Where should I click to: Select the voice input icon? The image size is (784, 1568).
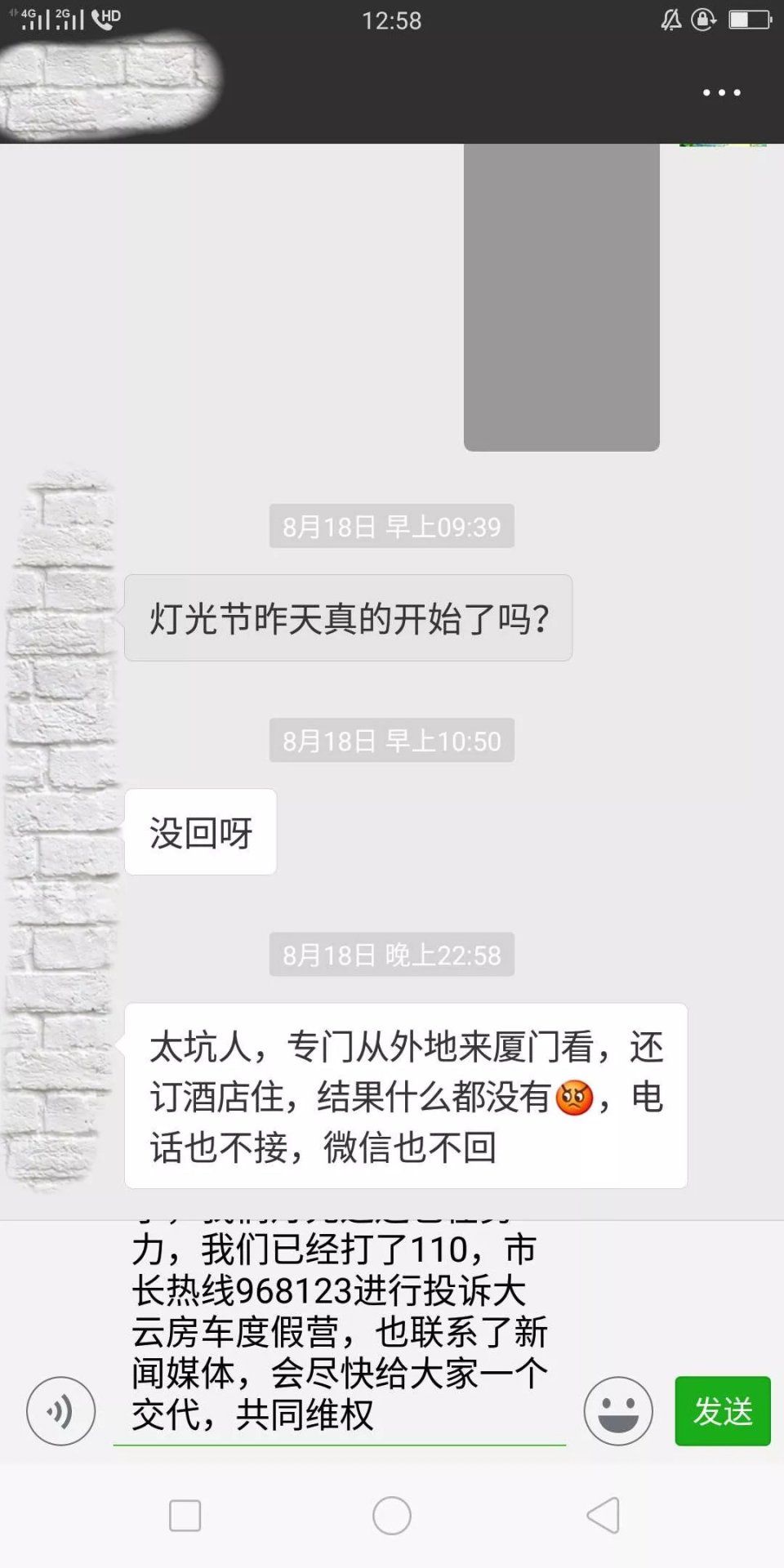[60, 1410]
